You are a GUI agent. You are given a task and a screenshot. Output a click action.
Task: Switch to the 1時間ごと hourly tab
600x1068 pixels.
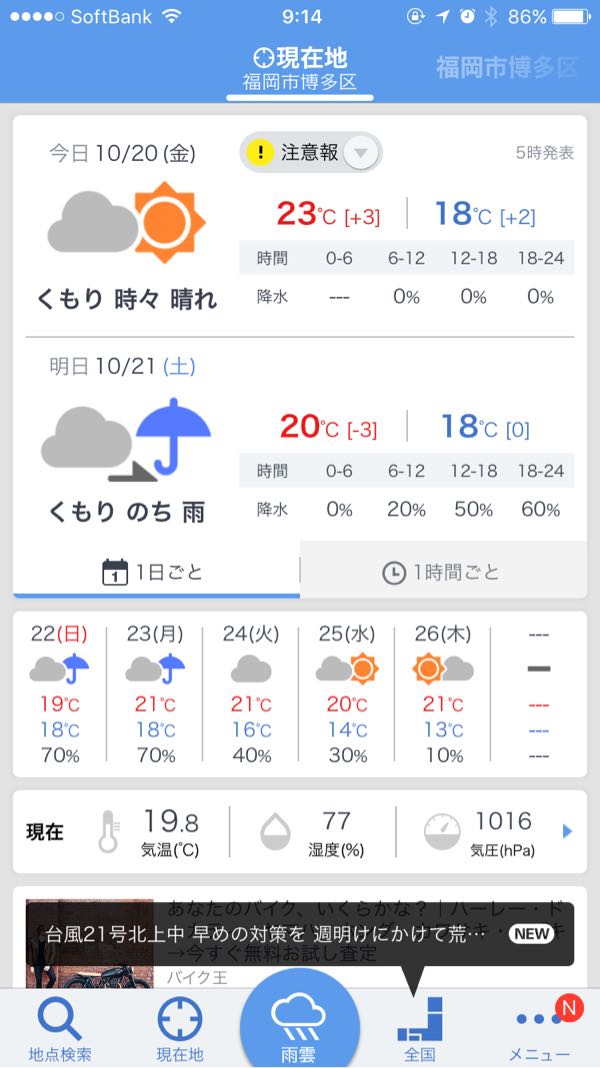(x=441, y=572)
